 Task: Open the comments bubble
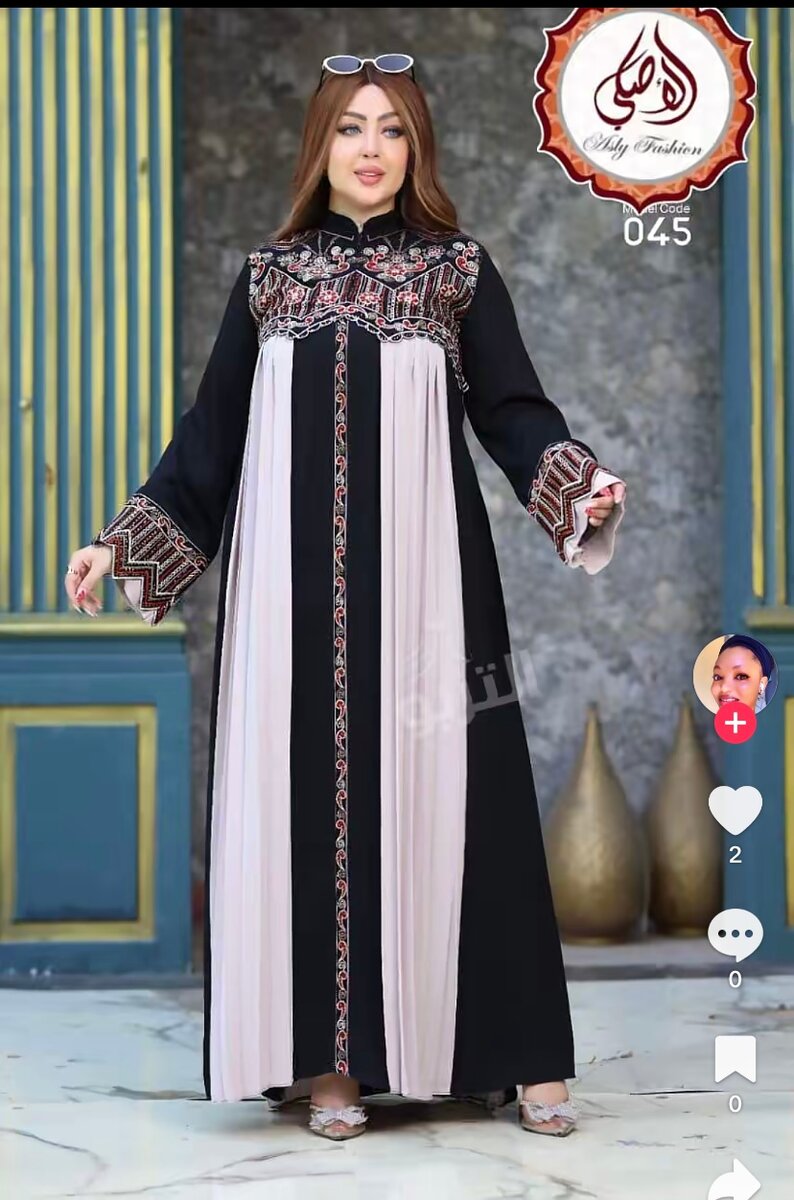[735, 935]
